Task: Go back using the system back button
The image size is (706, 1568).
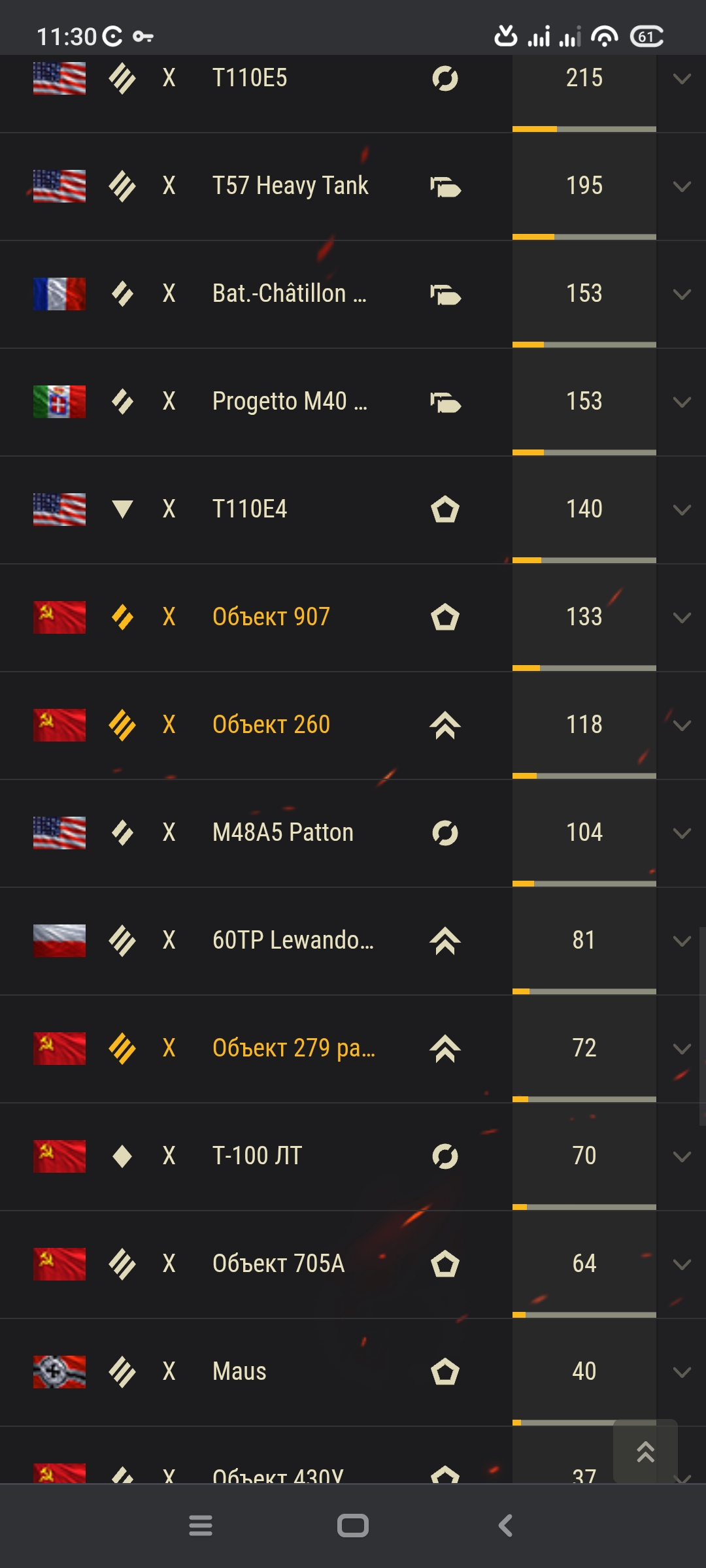Action: [505, 1526]
